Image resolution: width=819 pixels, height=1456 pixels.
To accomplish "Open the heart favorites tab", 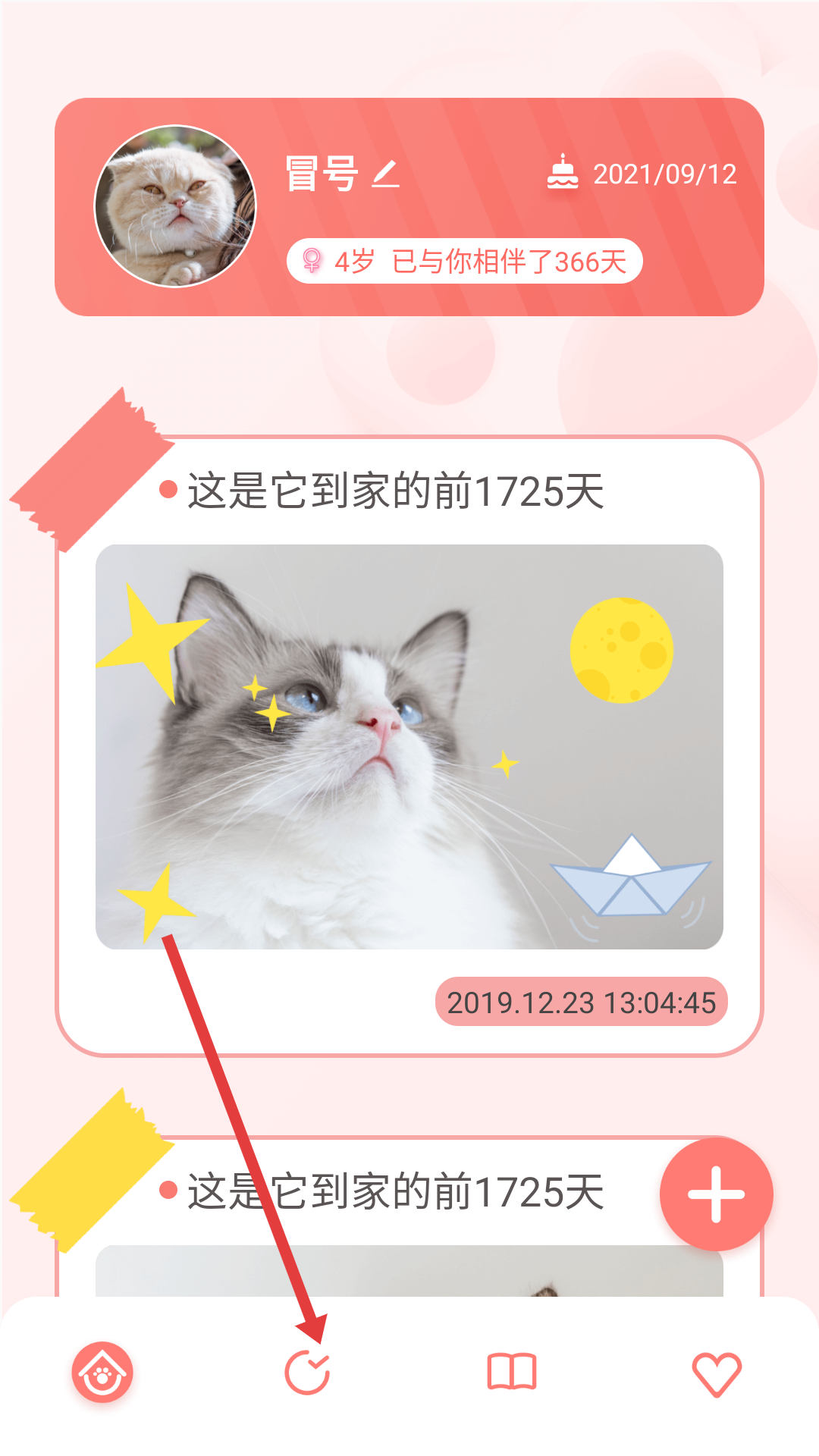I will [717, 1373].
